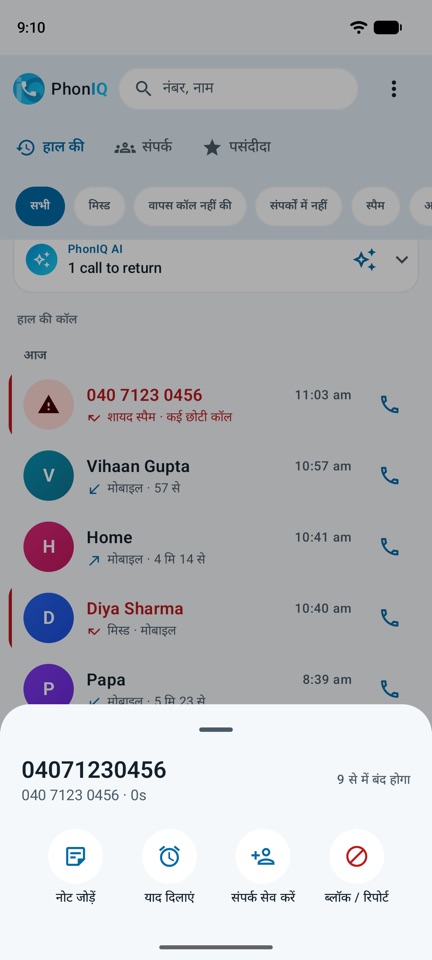Viewport: 432px width, 960px height.
Task: Filter by वापस कॉल नहीं की
Action: (x=190, y=206)
